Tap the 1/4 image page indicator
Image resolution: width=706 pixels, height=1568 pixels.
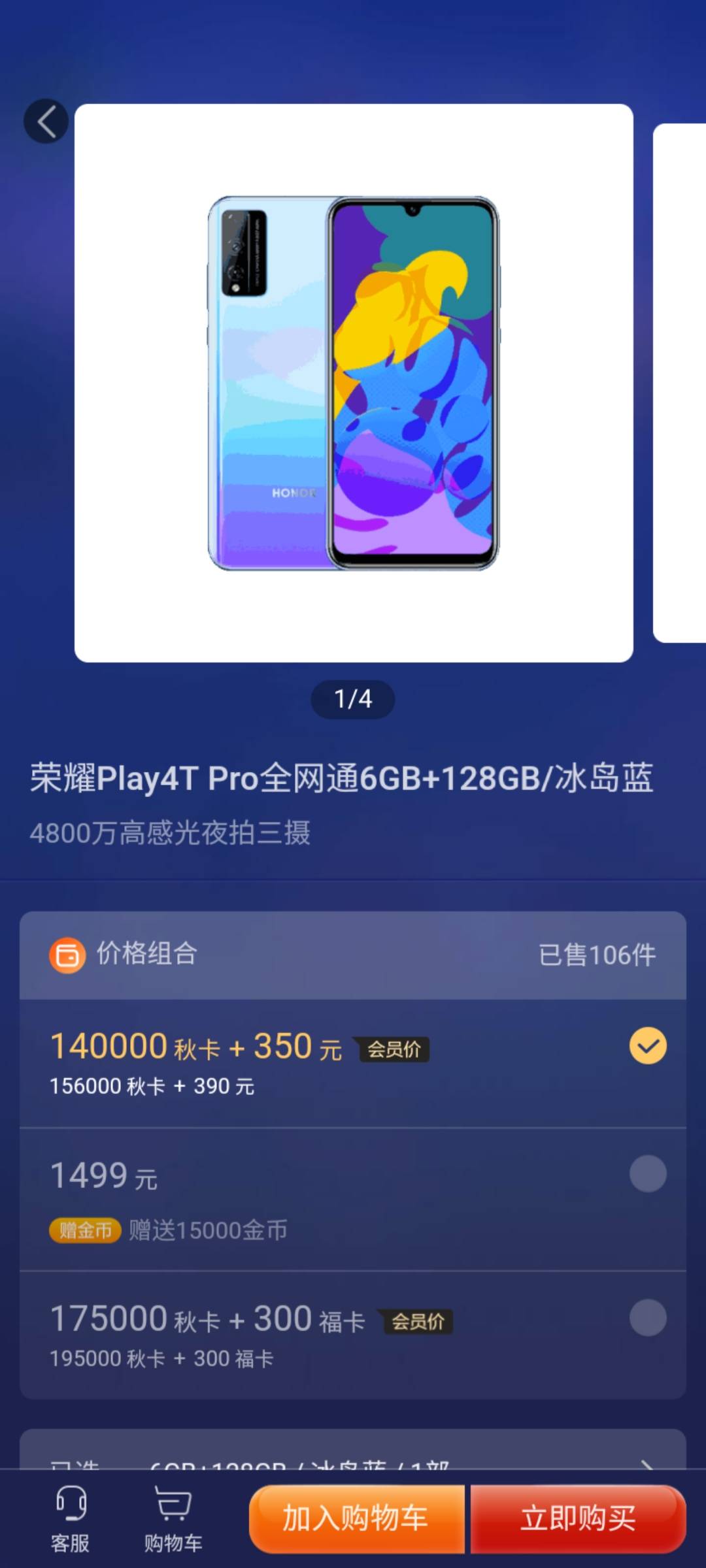353,699
